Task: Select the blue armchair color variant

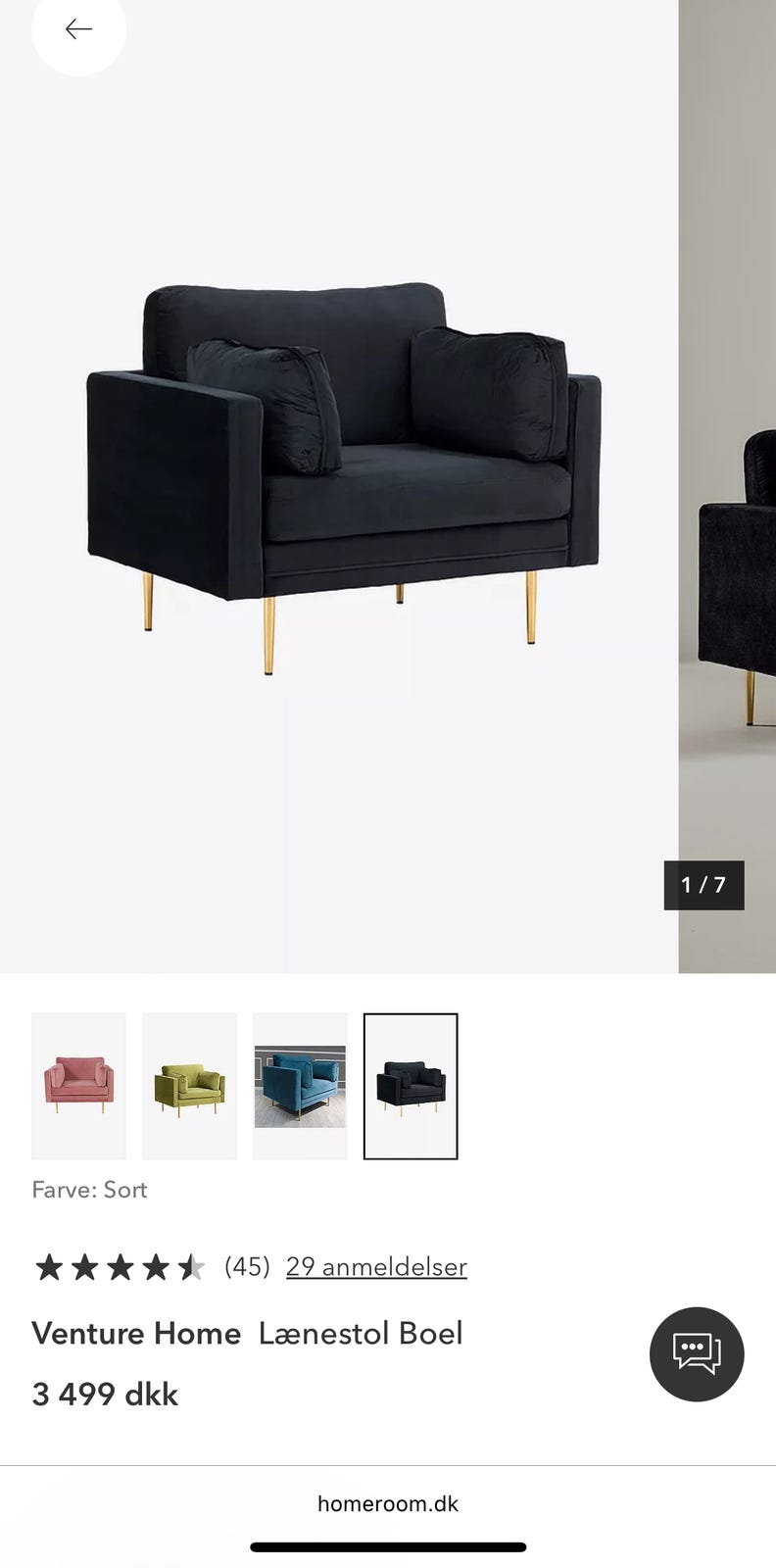Action: point(300,1087)
